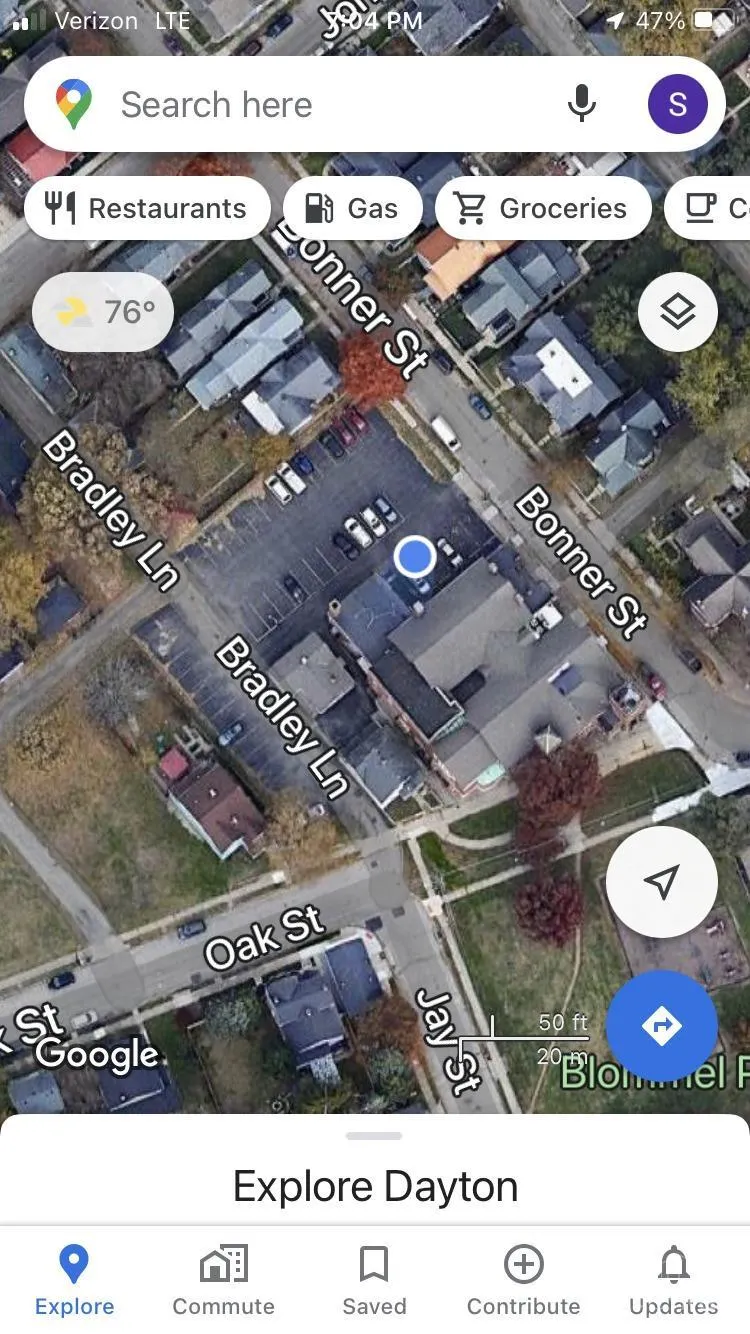Recenter map with the location arrow
750x1334 pixels.
pos(661,881)
